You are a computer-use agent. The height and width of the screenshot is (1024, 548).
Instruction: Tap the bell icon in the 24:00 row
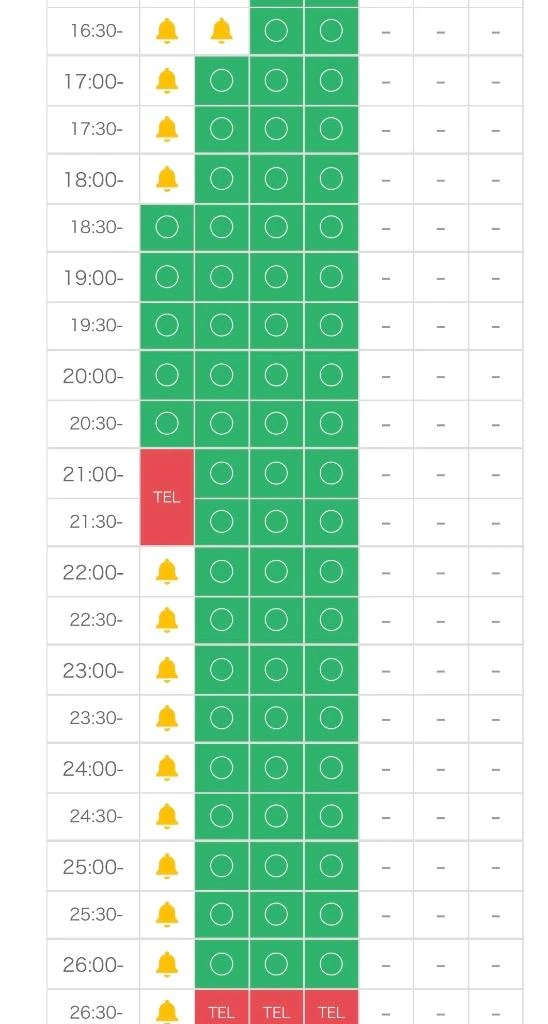pyautogui.click(x=167, y=768)
